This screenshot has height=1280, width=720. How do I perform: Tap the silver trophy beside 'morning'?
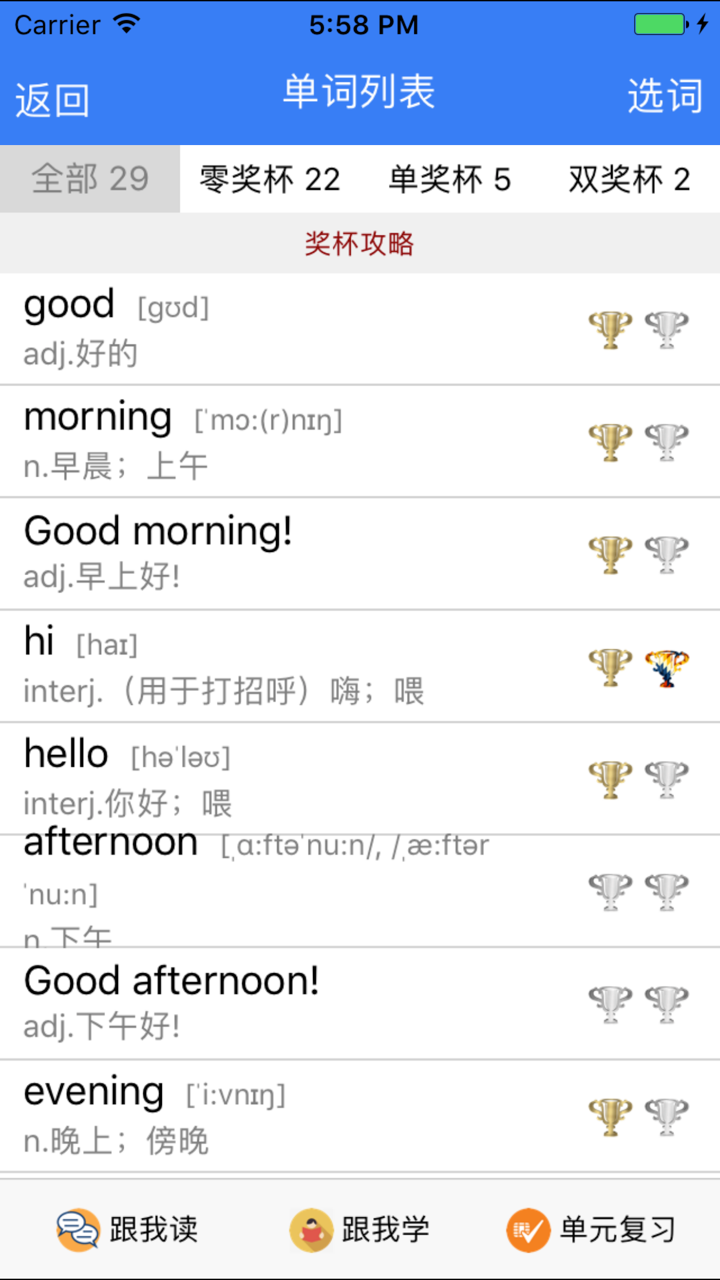click(666, 441)
